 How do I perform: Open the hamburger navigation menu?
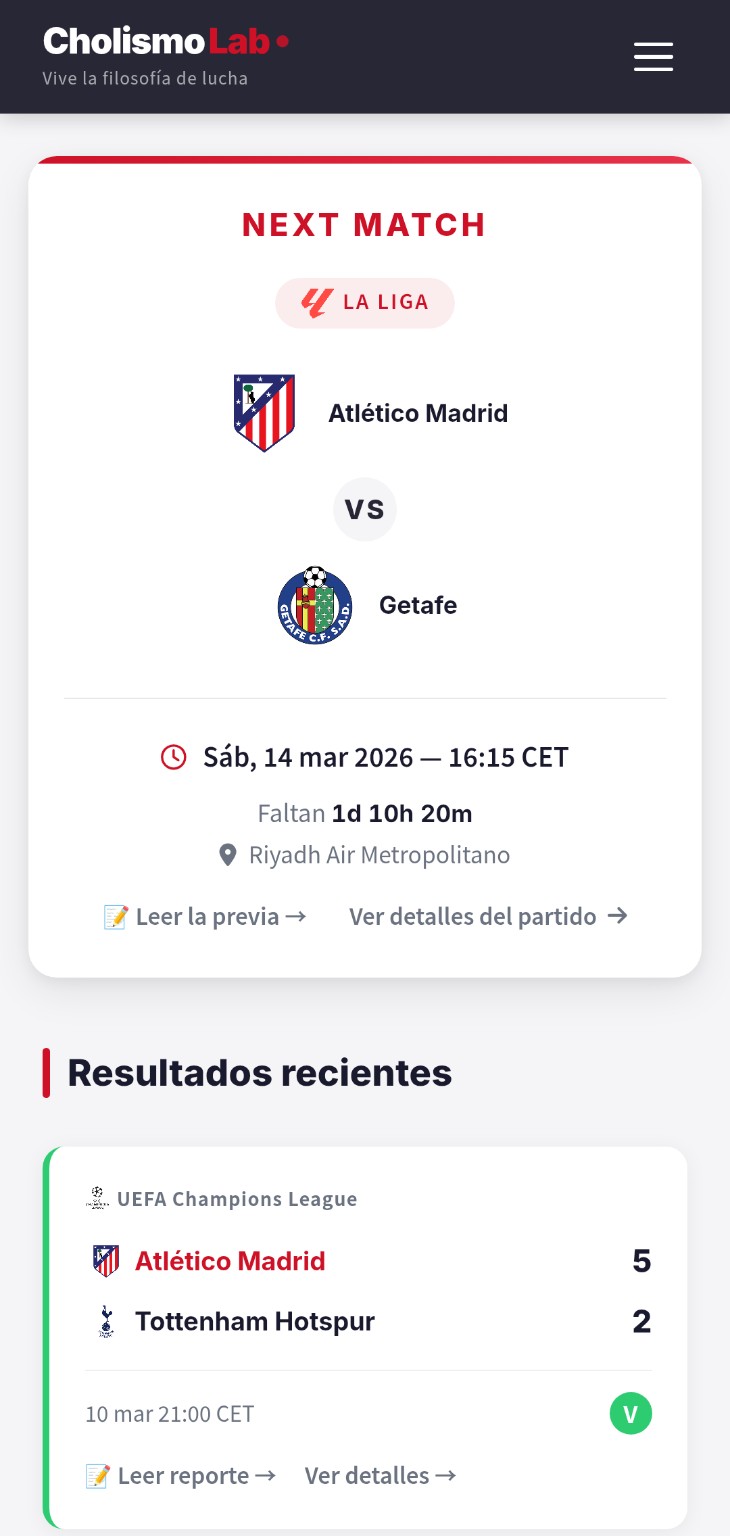coord(653,57)
